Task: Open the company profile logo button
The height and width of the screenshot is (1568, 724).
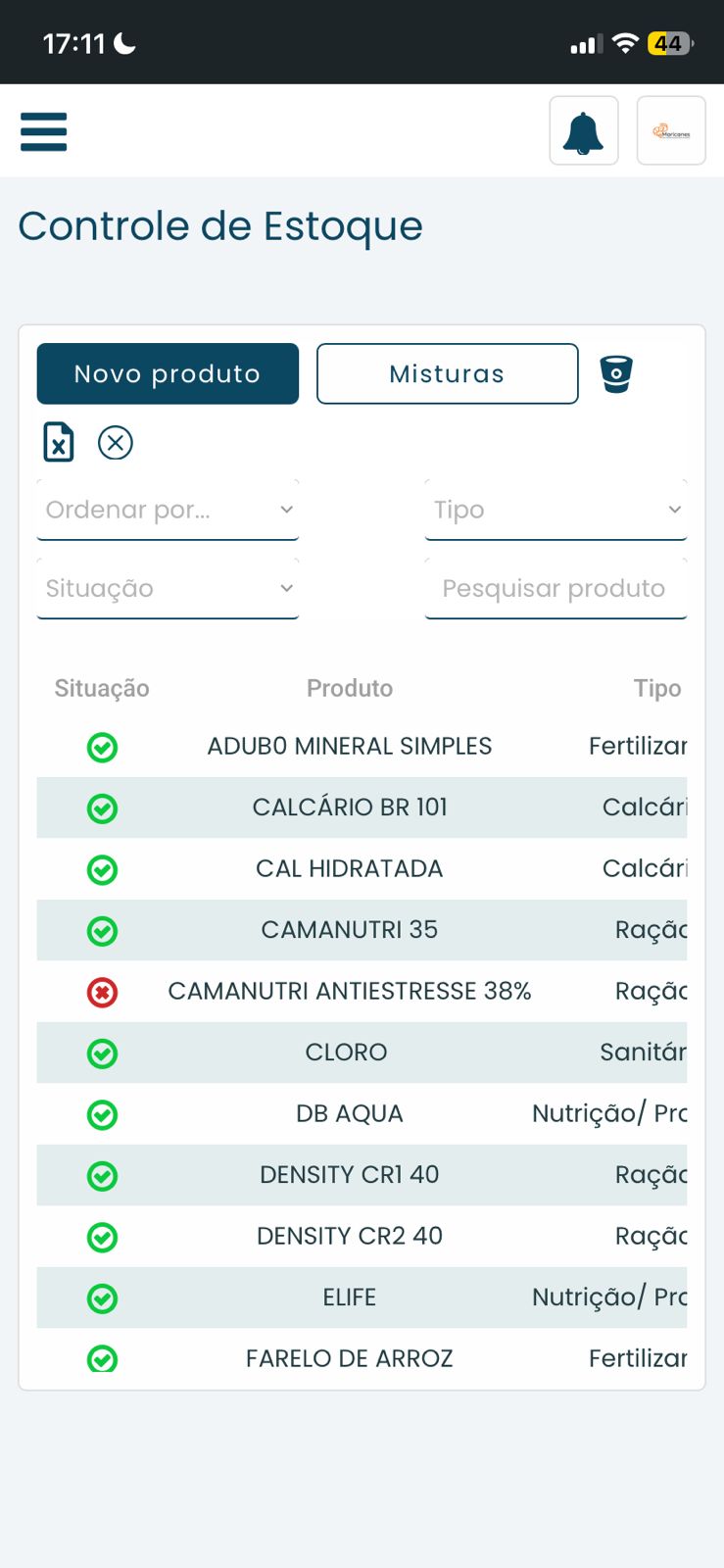Action: [x=671, y=130]
